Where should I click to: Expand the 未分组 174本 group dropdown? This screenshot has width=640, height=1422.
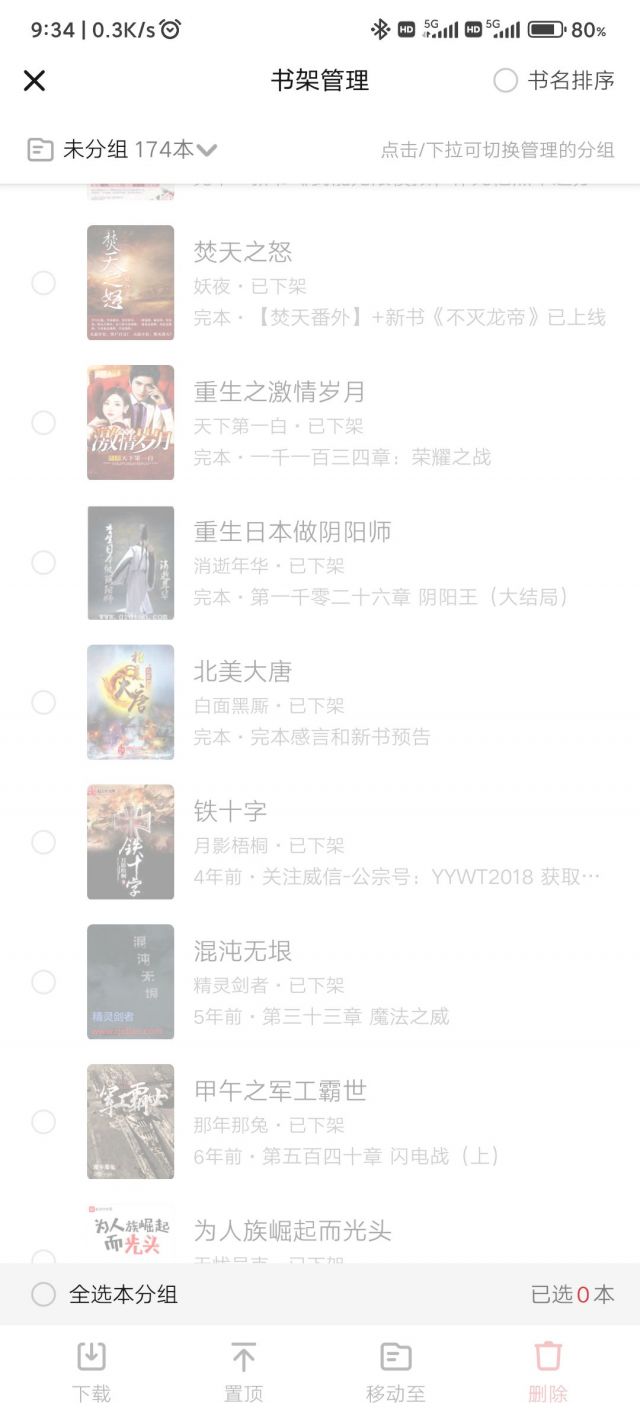pyautogui.click(x=207, y=151)
